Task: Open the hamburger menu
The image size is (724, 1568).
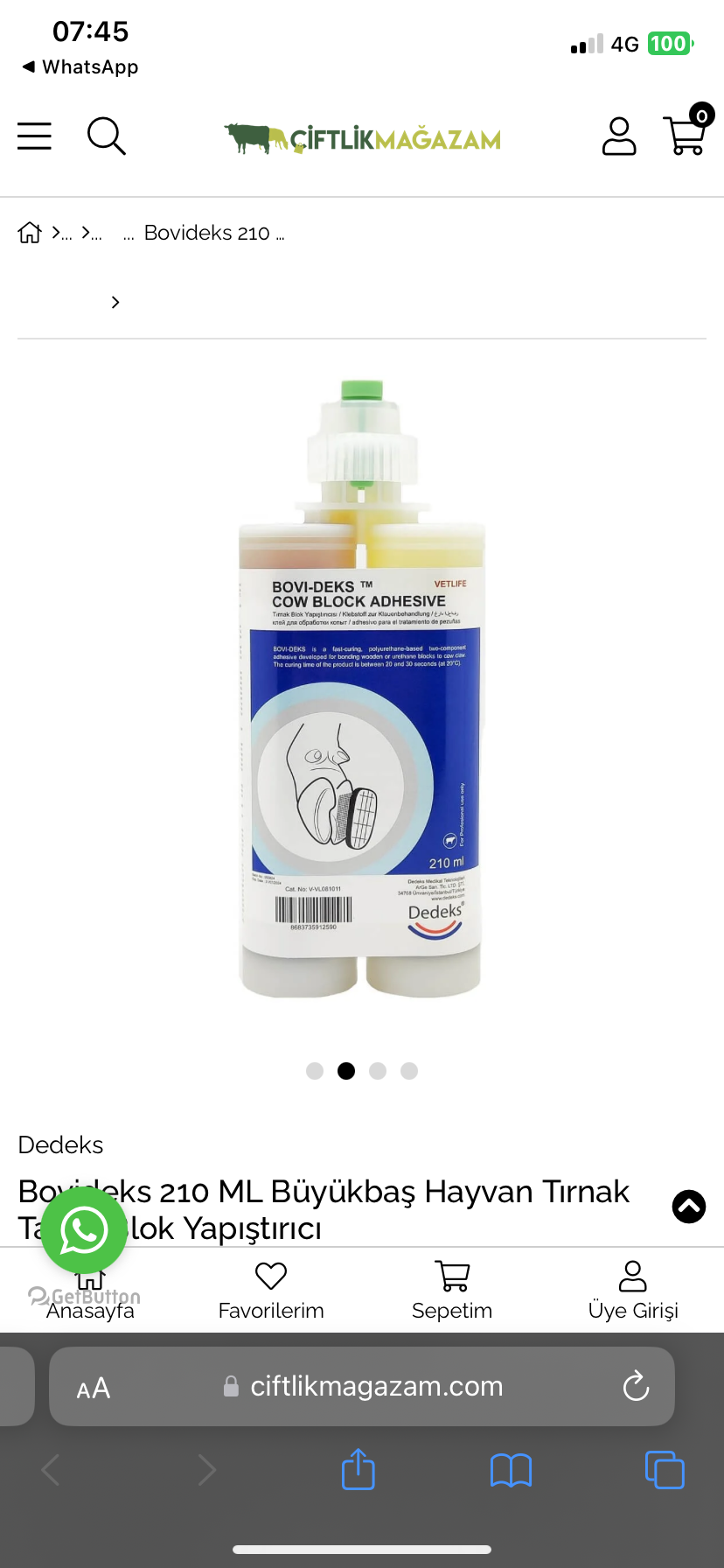Action: point(35,136)
